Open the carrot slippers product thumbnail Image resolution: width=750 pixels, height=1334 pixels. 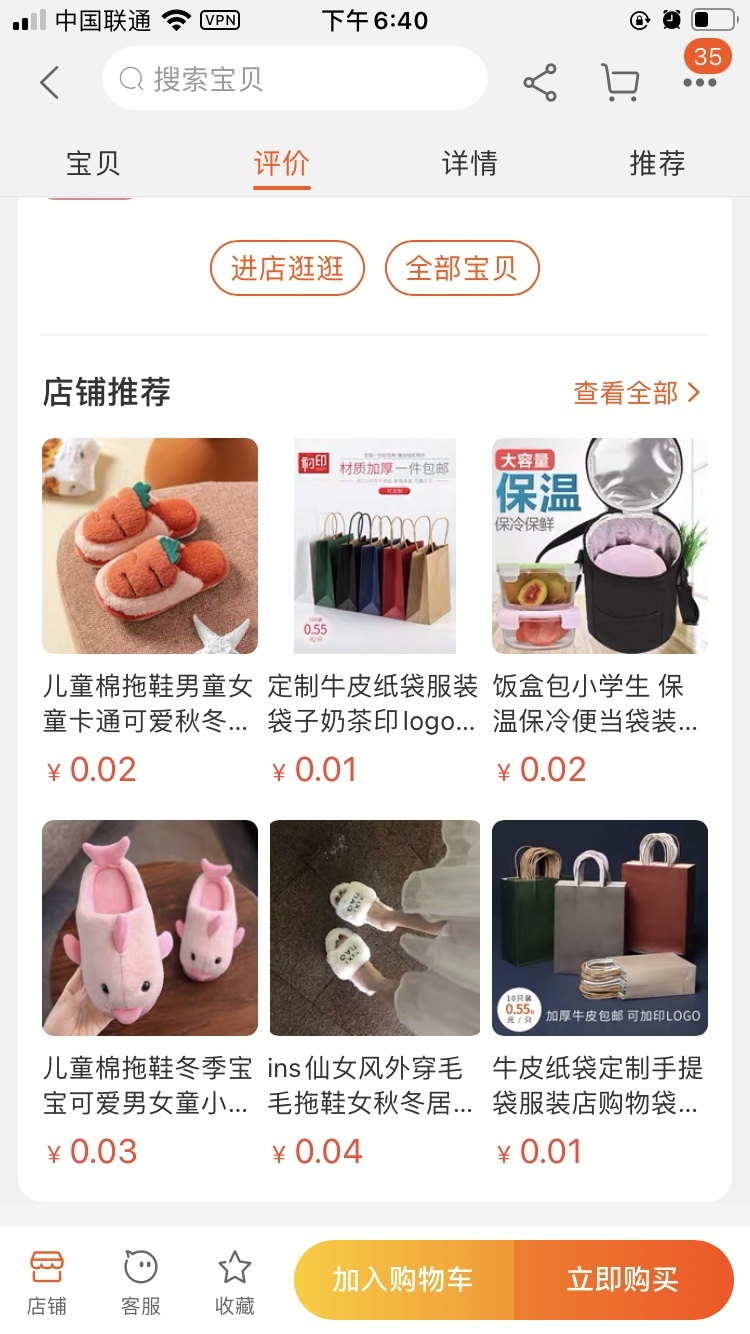click(148, 545)
